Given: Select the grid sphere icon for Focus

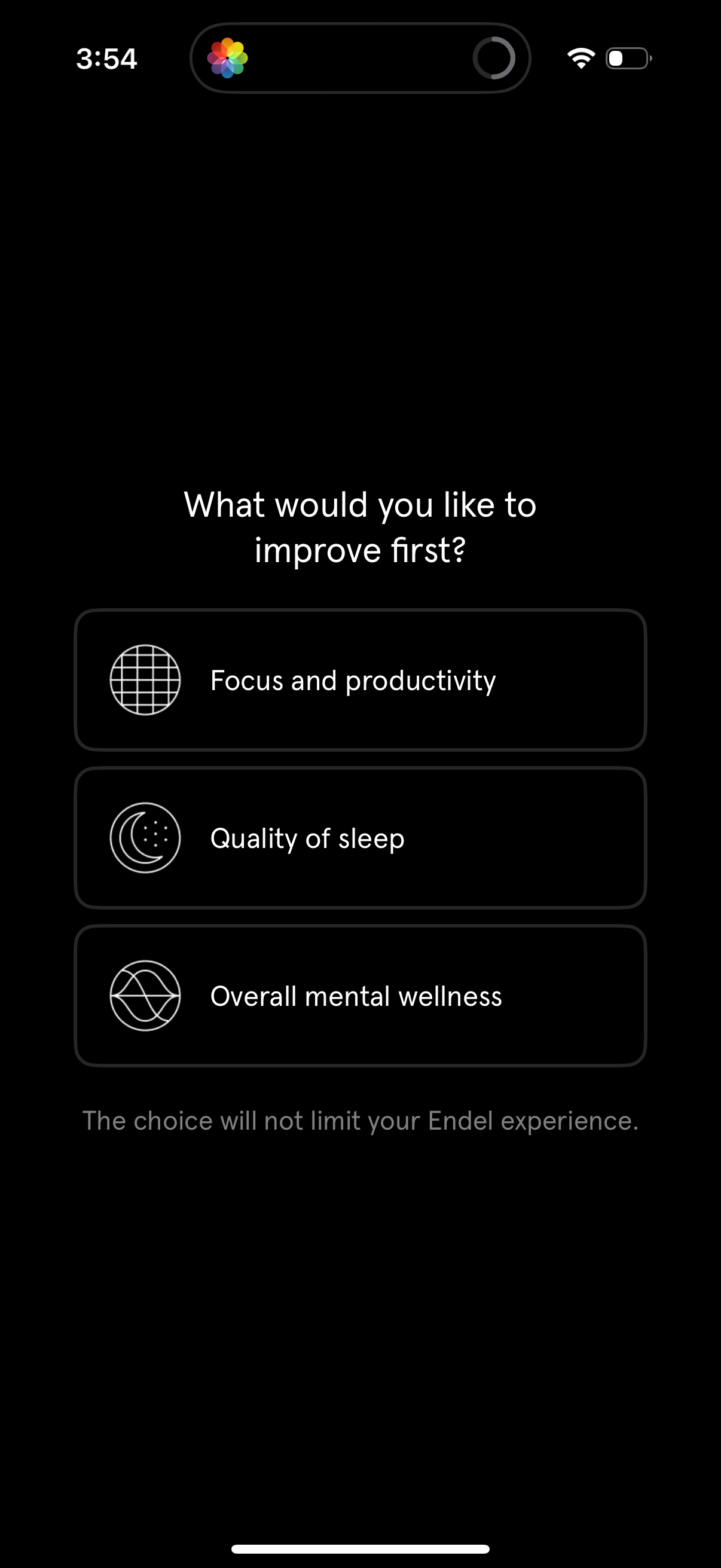Looking at the screenshot, I should click(145, 680).
